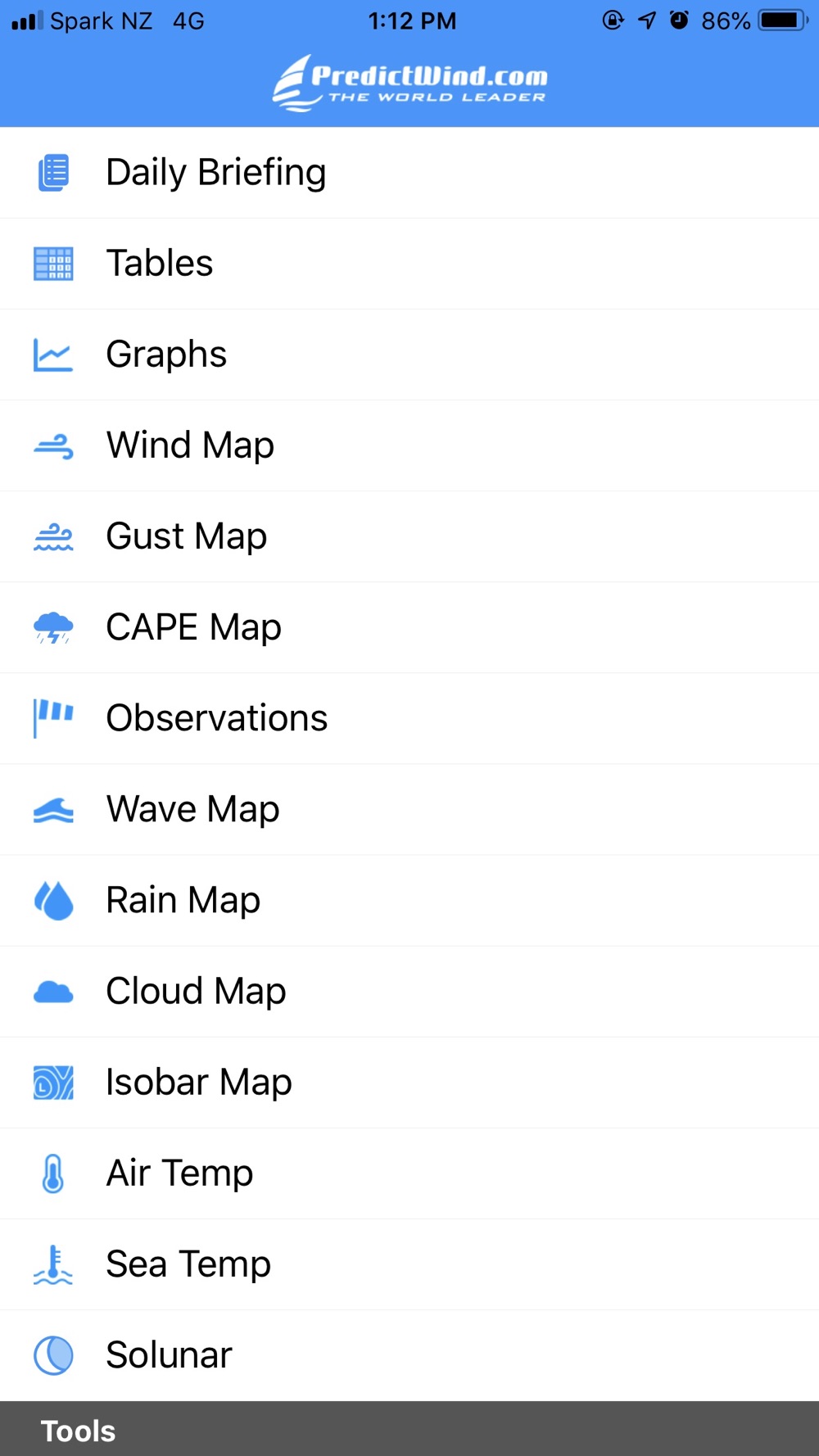The width and height of the screenshot is (819, 1456).
Task: View Observations
Action: click(409, 718)
